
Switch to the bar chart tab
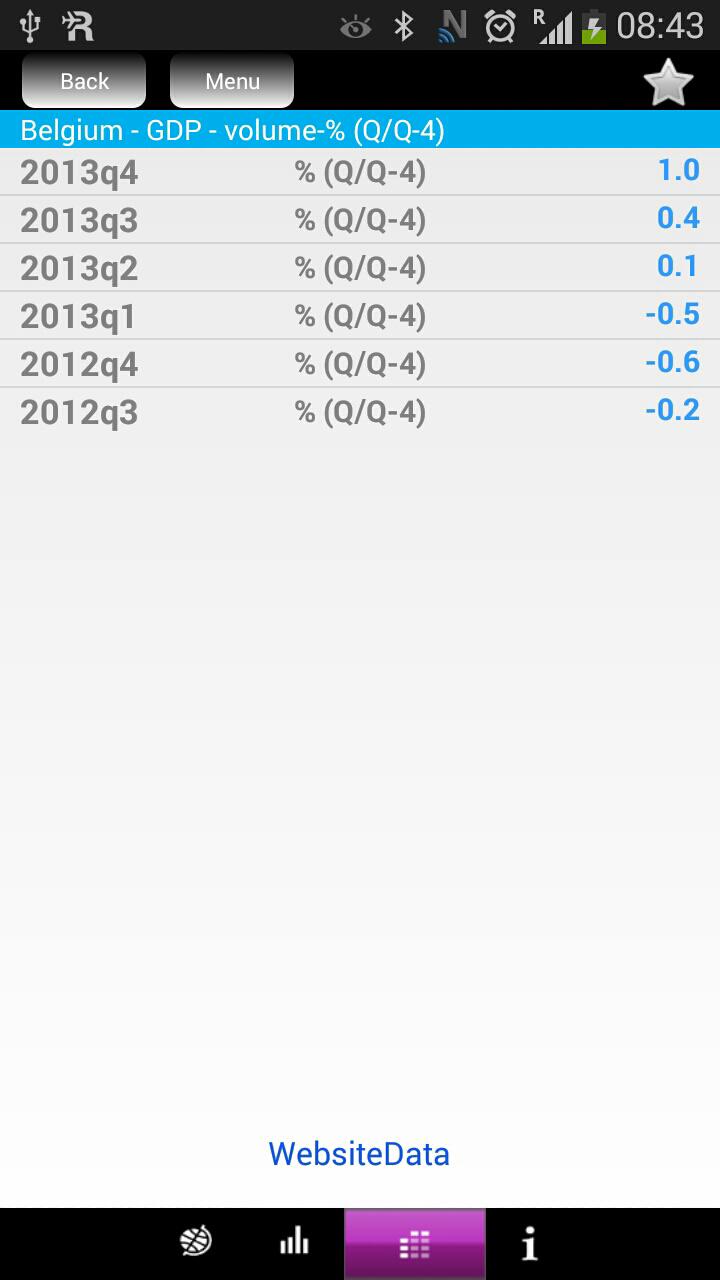point(294,1243)
